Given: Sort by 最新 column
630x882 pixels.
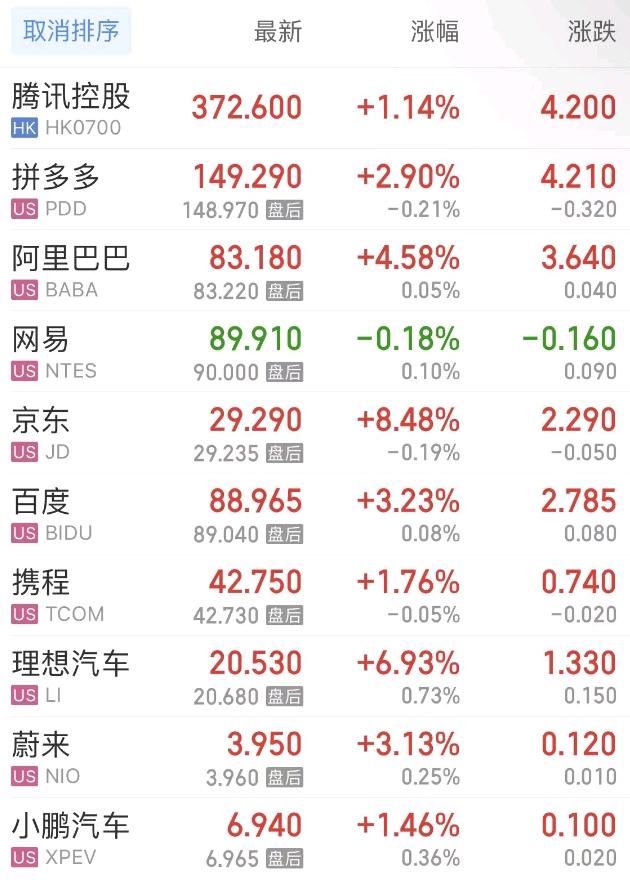Looking at the screenshot, I should (277, 31).
